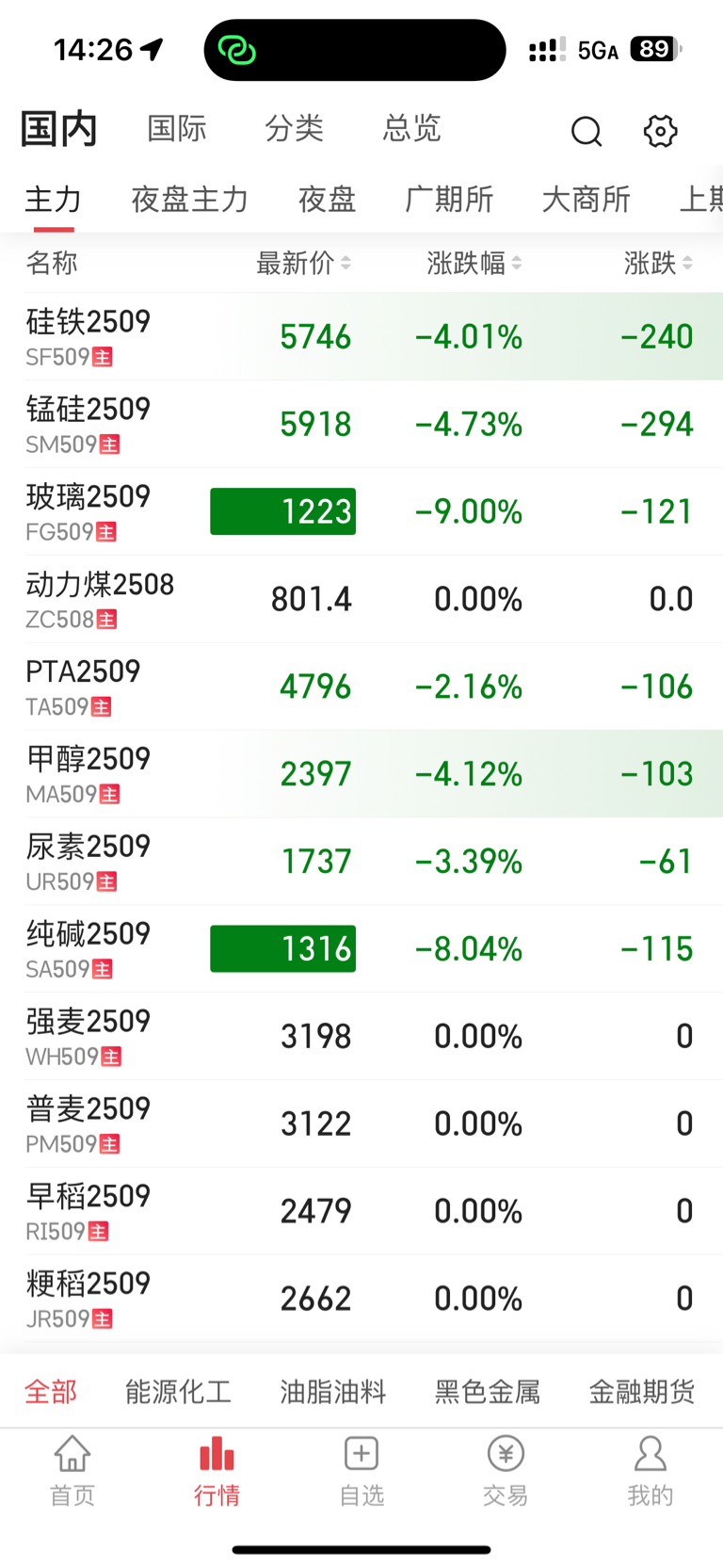This screenshot has height=1568, width=723.
Task: Open the 纯碱2509 quote row
Action: [x=361, y=948]
